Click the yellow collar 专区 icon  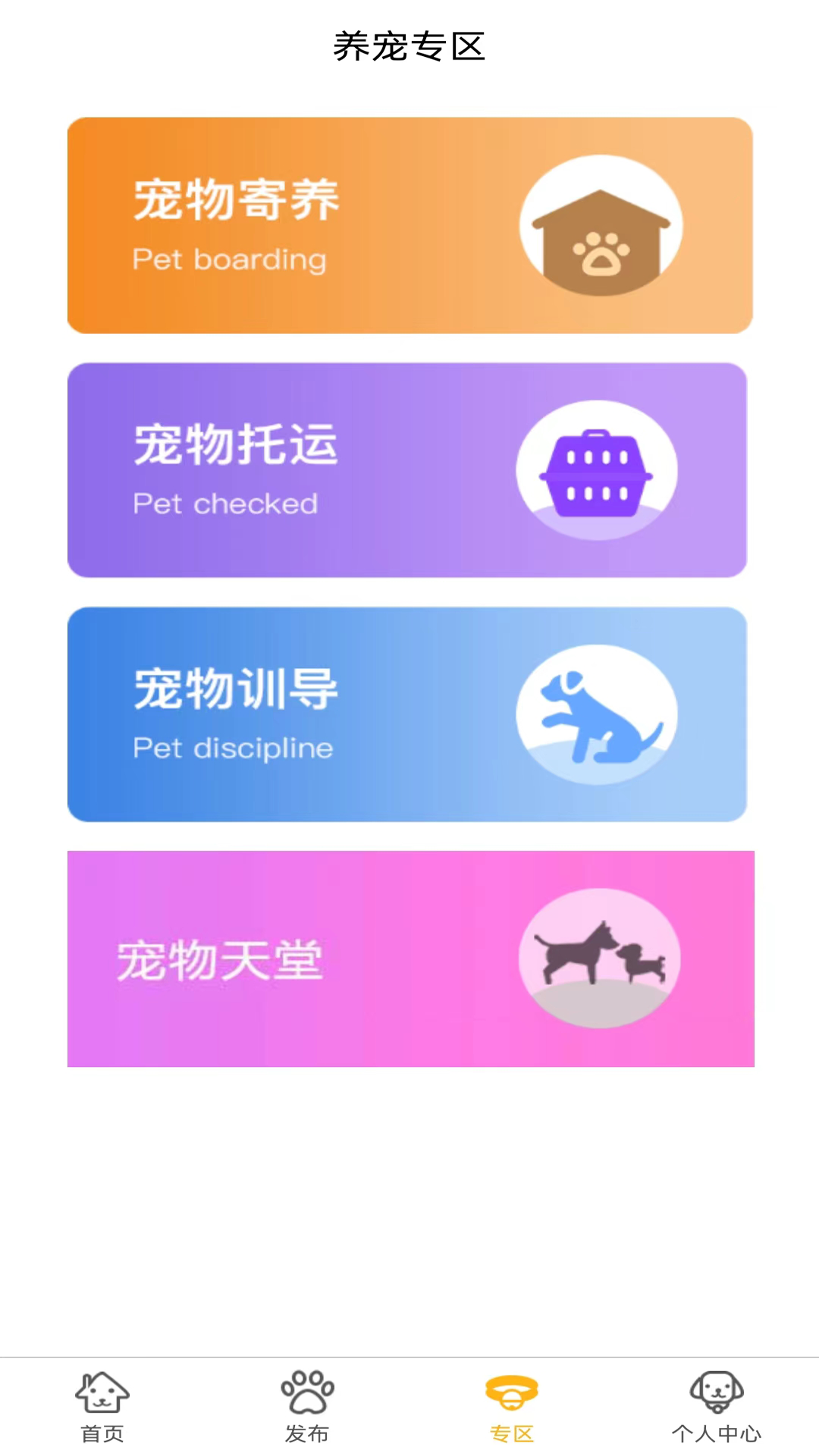(x=511, y=1392)
